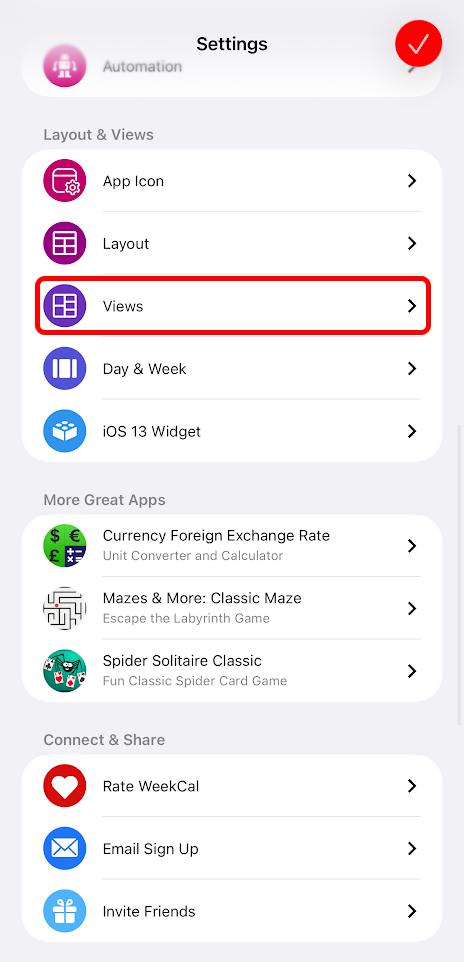
Task: Select Day & Week settings
Action: [232, 369]
